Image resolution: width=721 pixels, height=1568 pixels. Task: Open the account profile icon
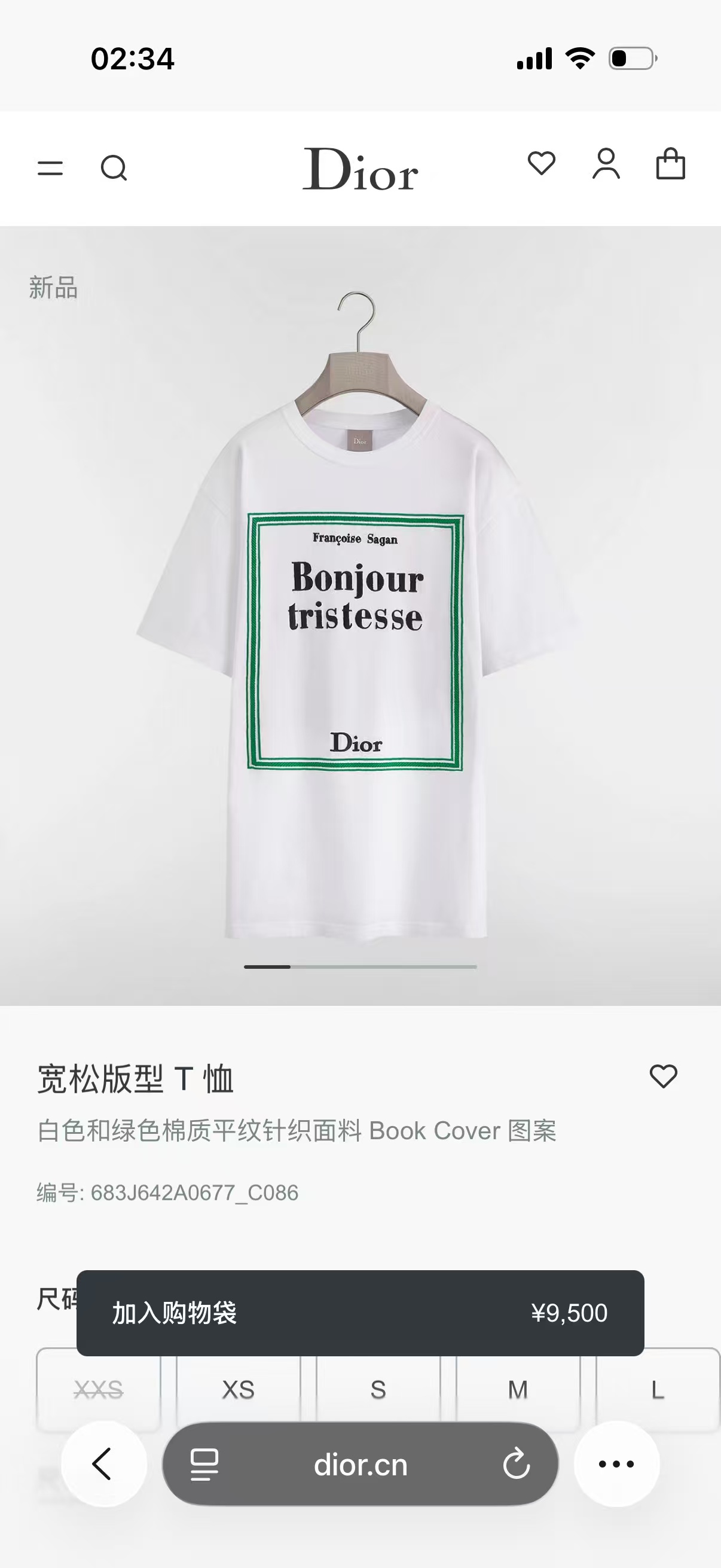tap(606, 164)
